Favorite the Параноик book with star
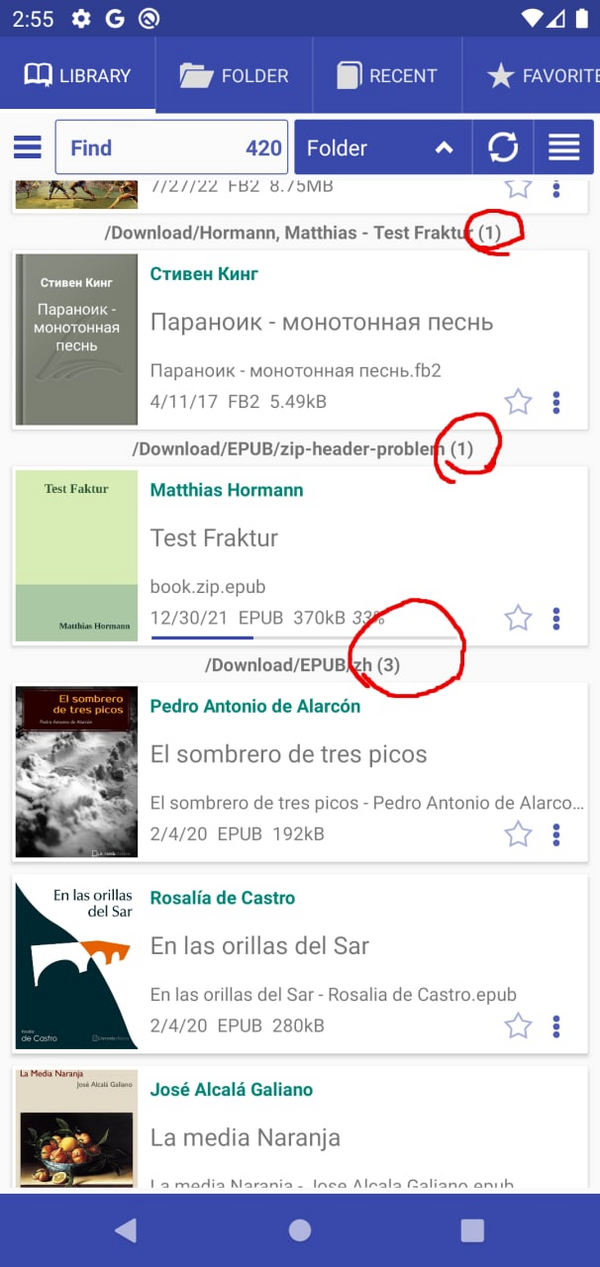 (x=518, y=402)
